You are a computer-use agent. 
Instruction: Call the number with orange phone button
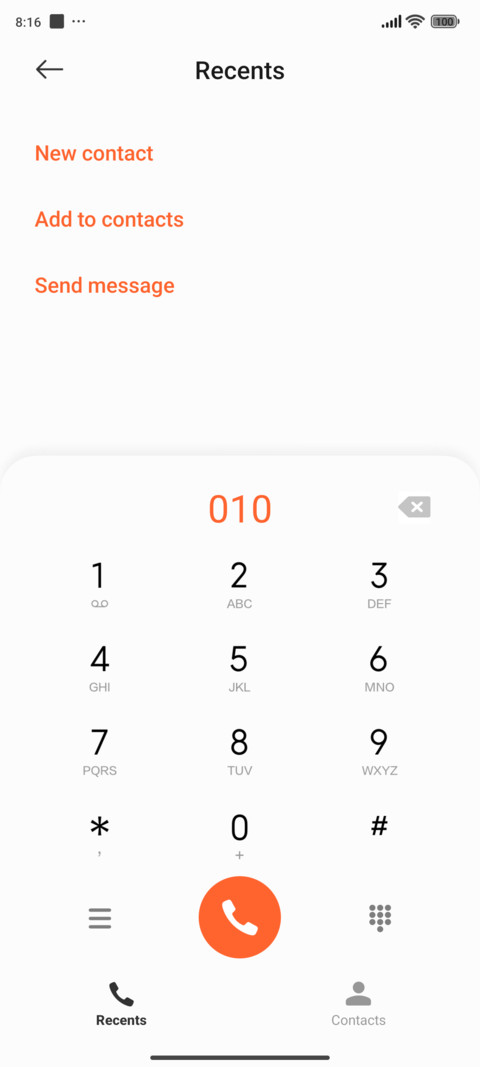point(240,917)
